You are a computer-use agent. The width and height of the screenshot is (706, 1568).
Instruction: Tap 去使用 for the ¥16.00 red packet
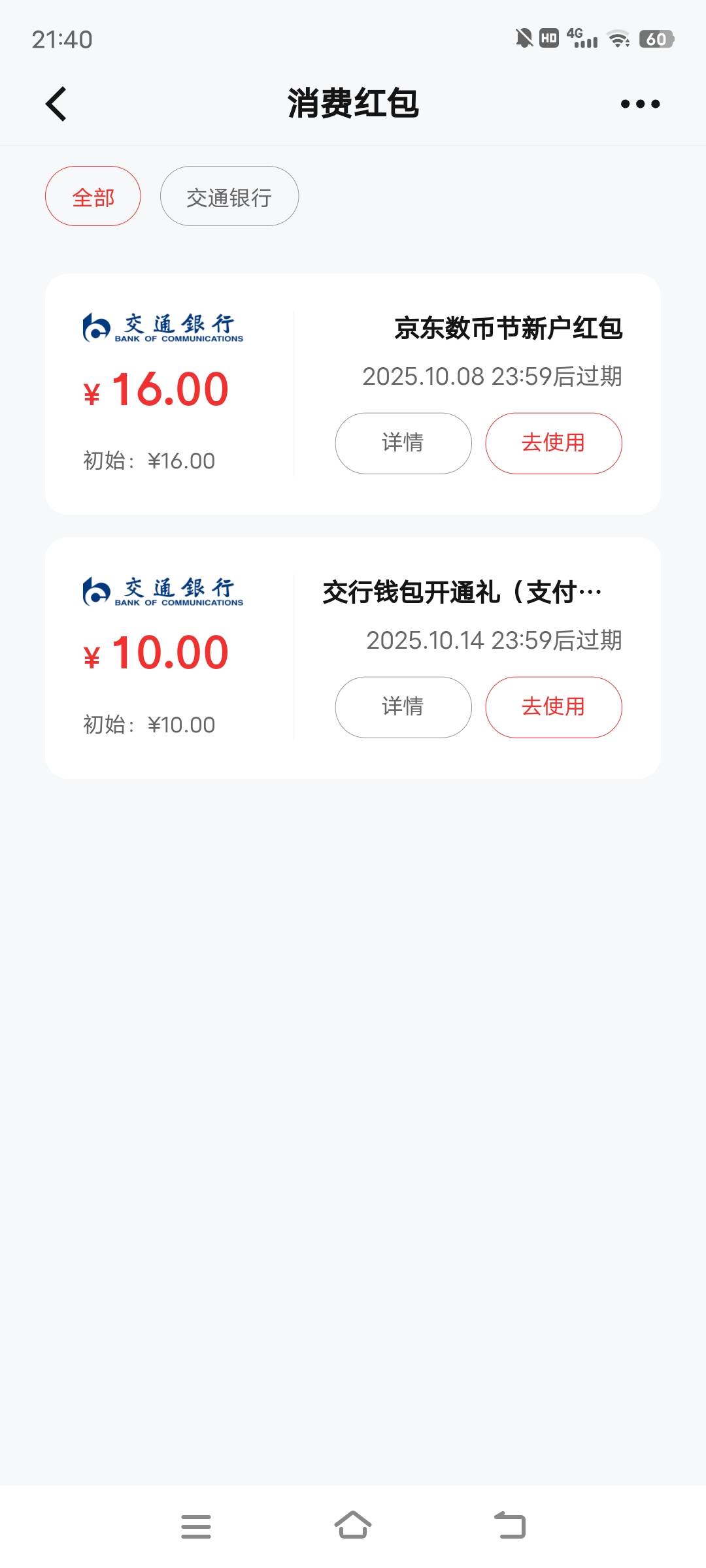[x=554, y=443]
